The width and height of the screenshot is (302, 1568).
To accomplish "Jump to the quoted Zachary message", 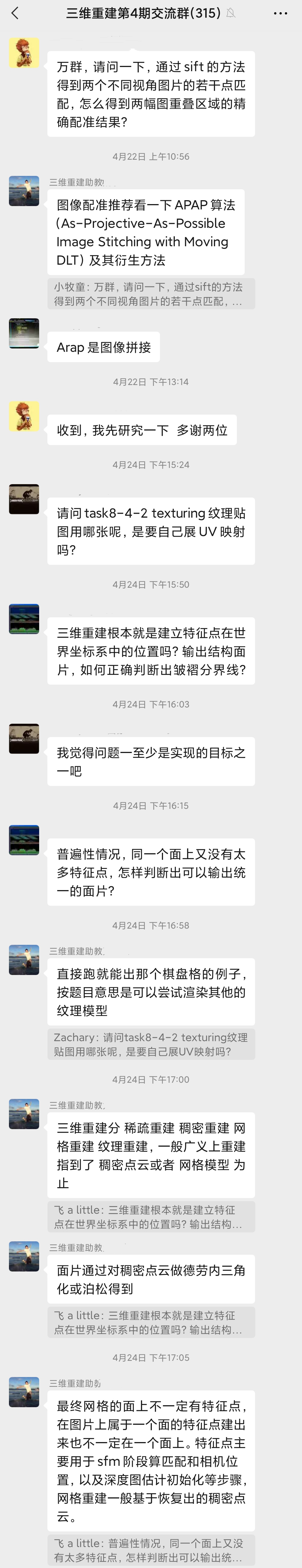I will [151, 1044].
